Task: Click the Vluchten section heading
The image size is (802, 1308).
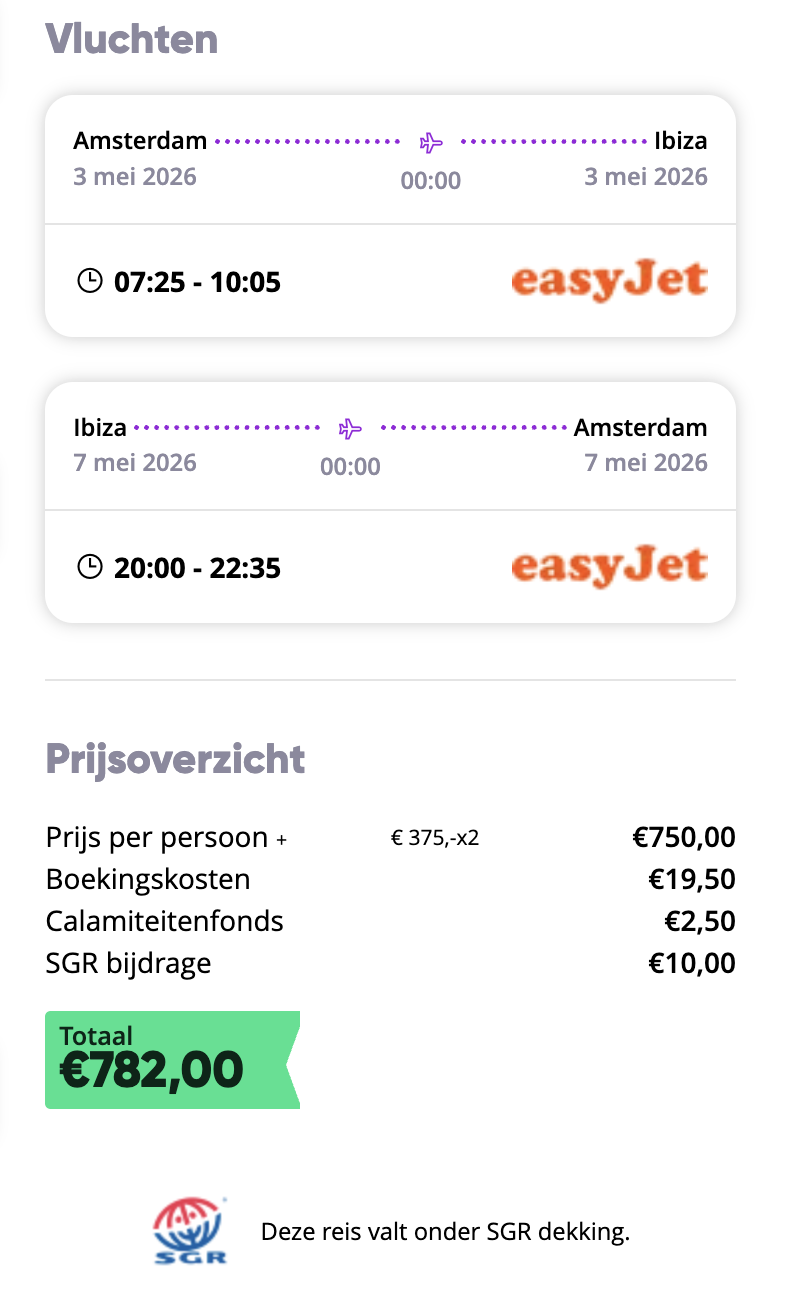Action: click(131, 39)
